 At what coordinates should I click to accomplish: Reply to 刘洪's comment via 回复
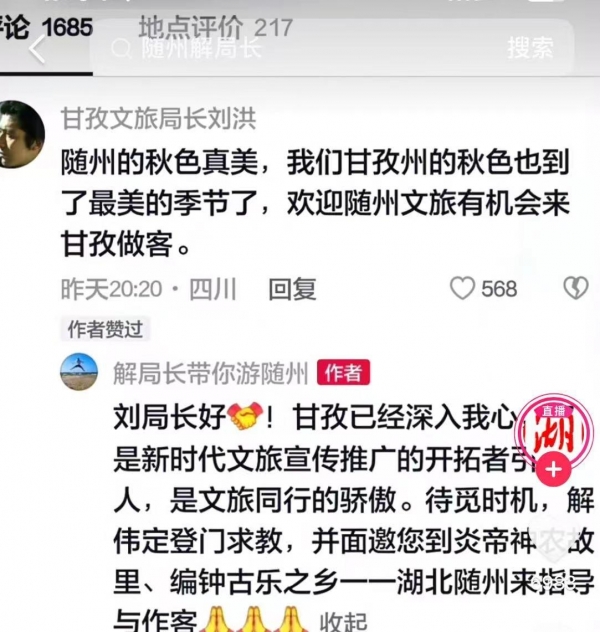pyautogui.click(x=292, y=289)
